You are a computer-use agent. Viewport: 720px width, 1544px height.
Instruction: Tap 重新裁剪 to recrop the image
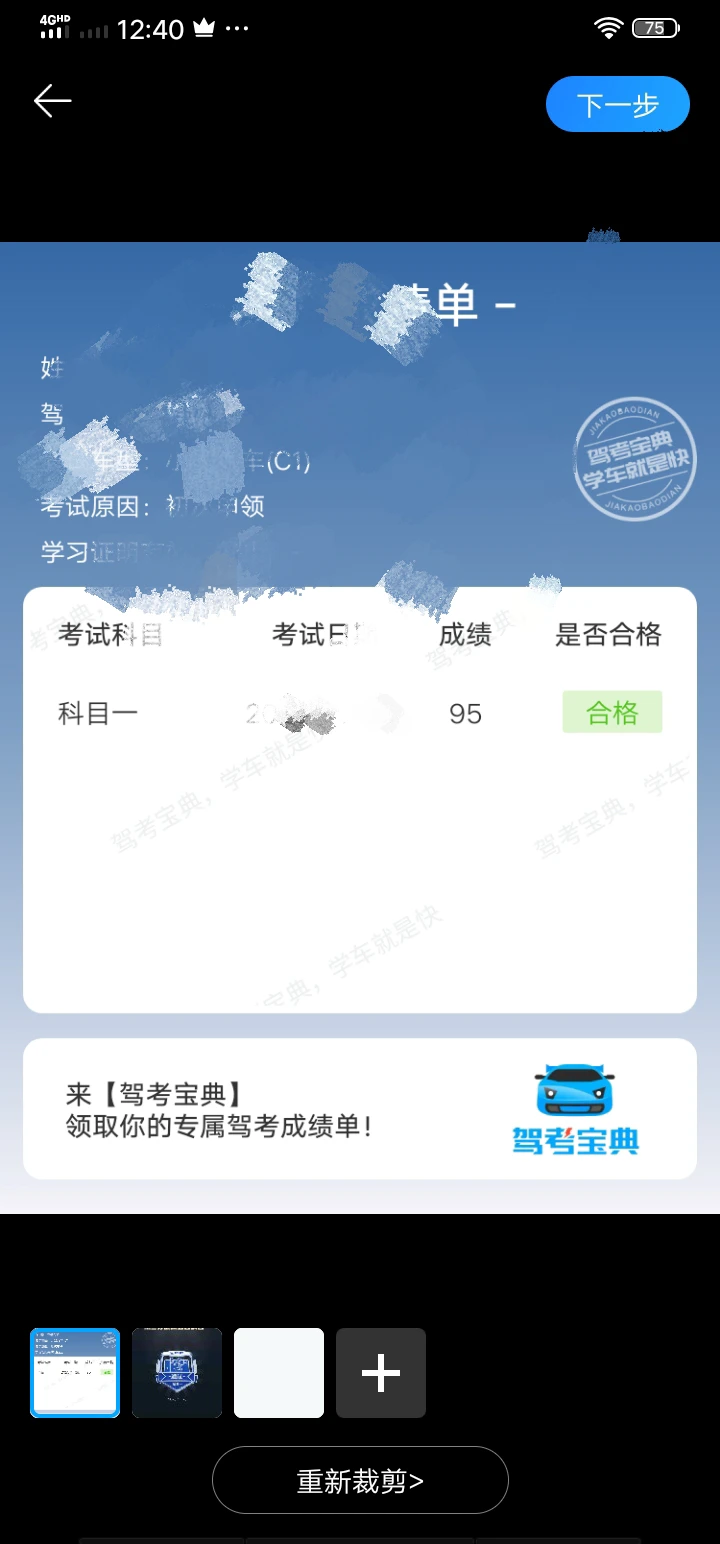tap(360, 1480)
